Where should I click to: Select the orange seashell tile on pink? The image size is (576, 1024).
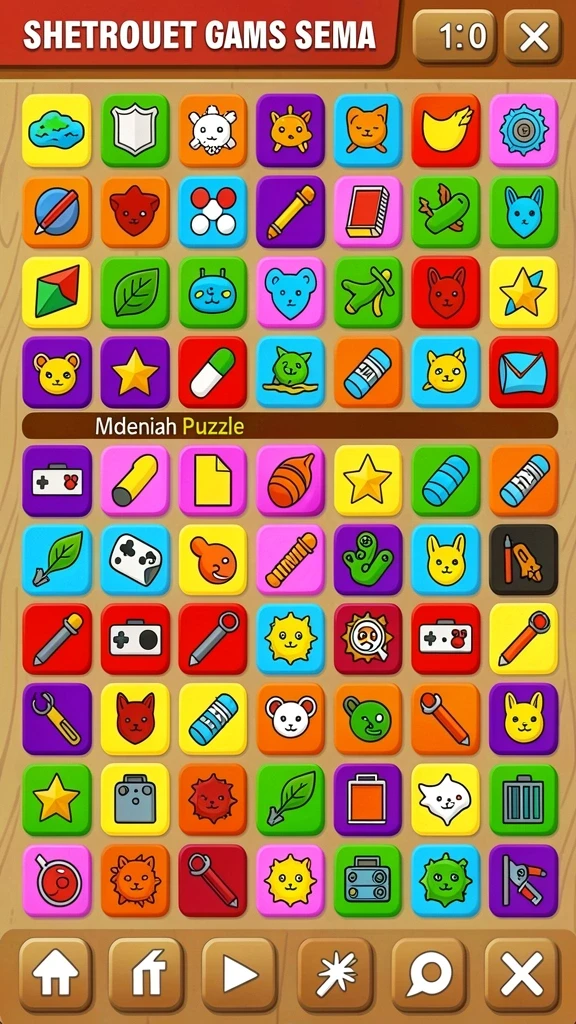click(x=290, y=481)
